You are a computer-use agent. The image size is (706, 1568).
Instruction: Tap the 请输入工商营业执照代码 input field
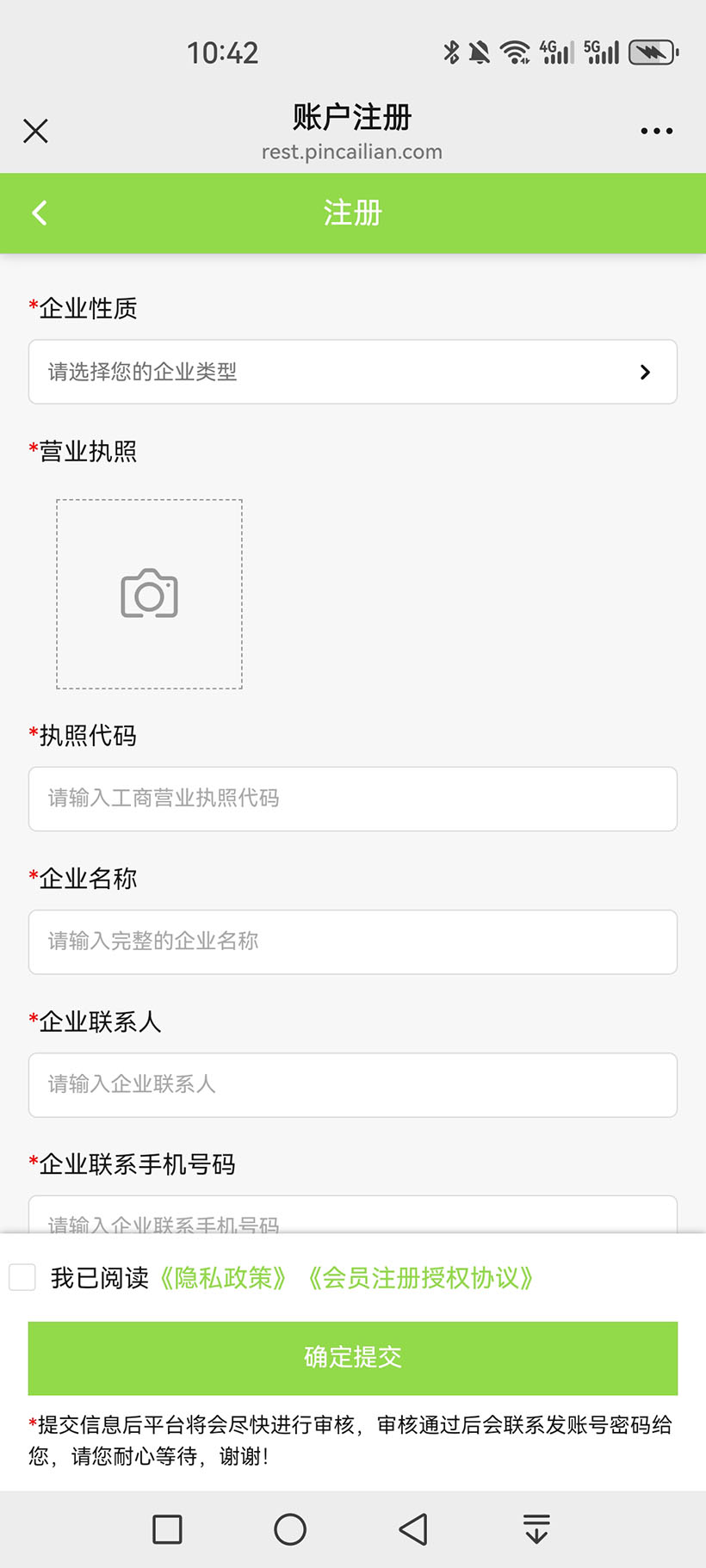click(x=353, y=799)
